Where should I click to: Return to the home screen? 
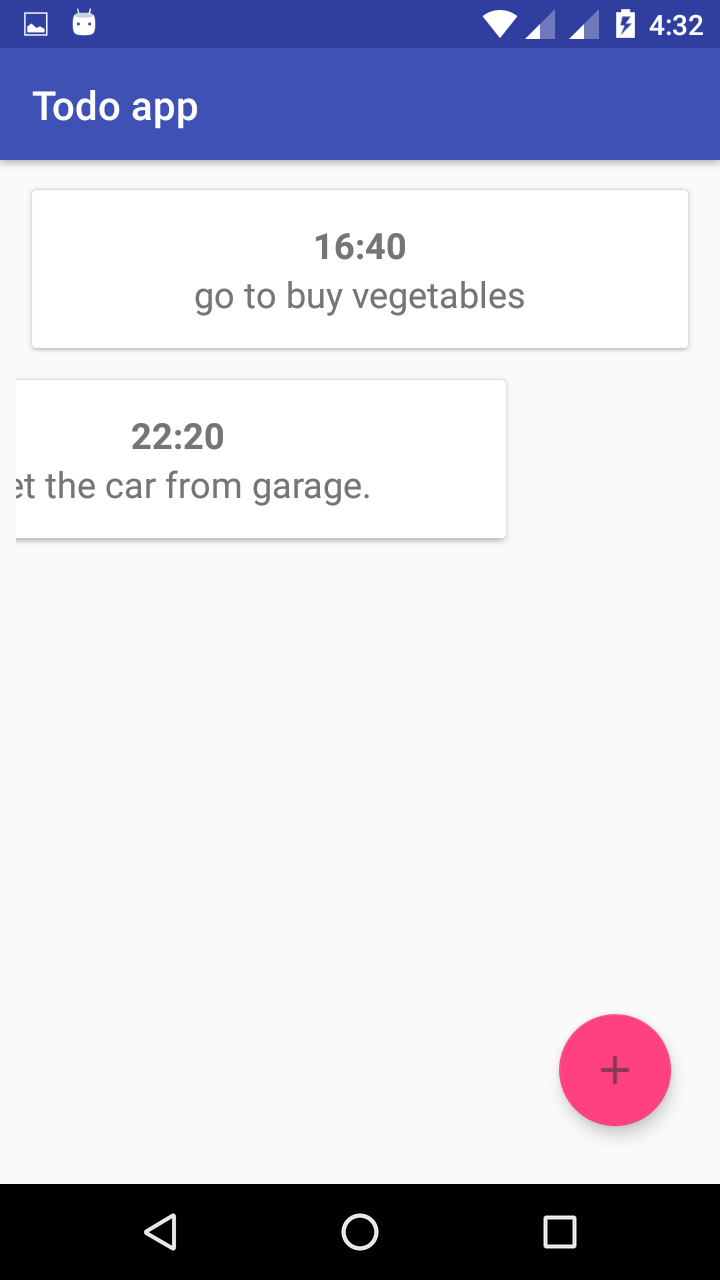coord(360,1232)
